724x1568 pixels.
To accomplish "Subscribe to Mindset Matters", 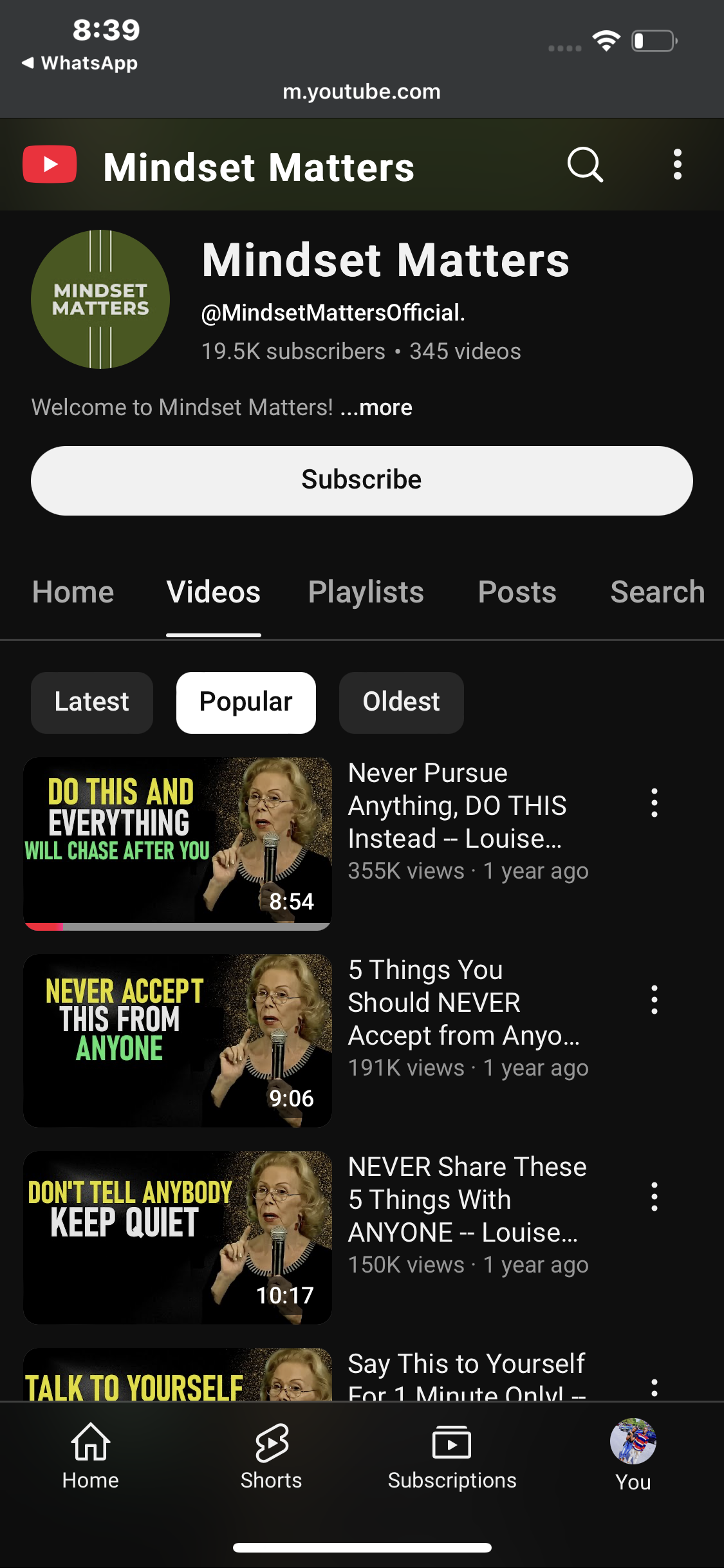I will (362, 480).
